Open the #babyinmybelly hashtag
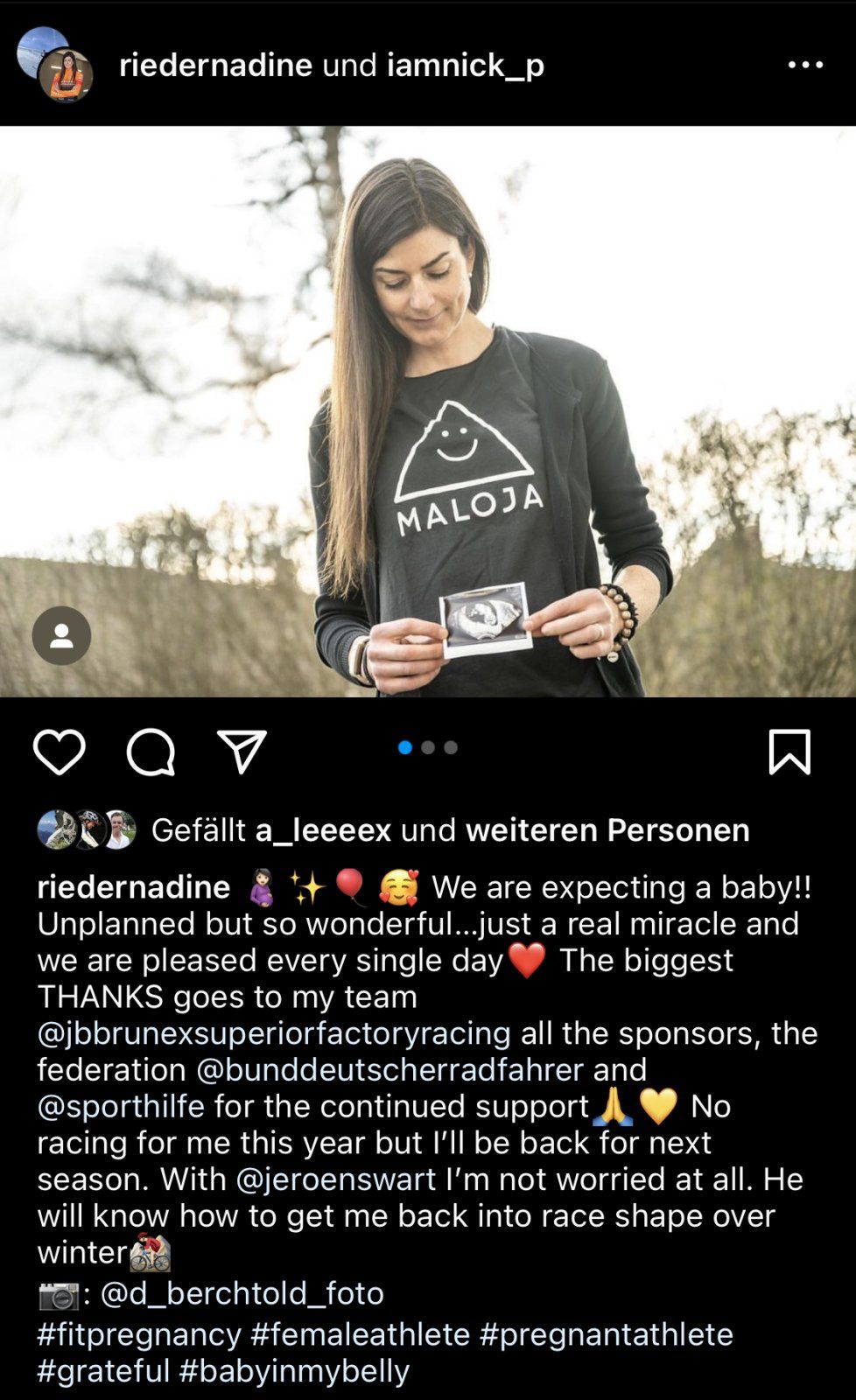 click(x=294, y=1371)
